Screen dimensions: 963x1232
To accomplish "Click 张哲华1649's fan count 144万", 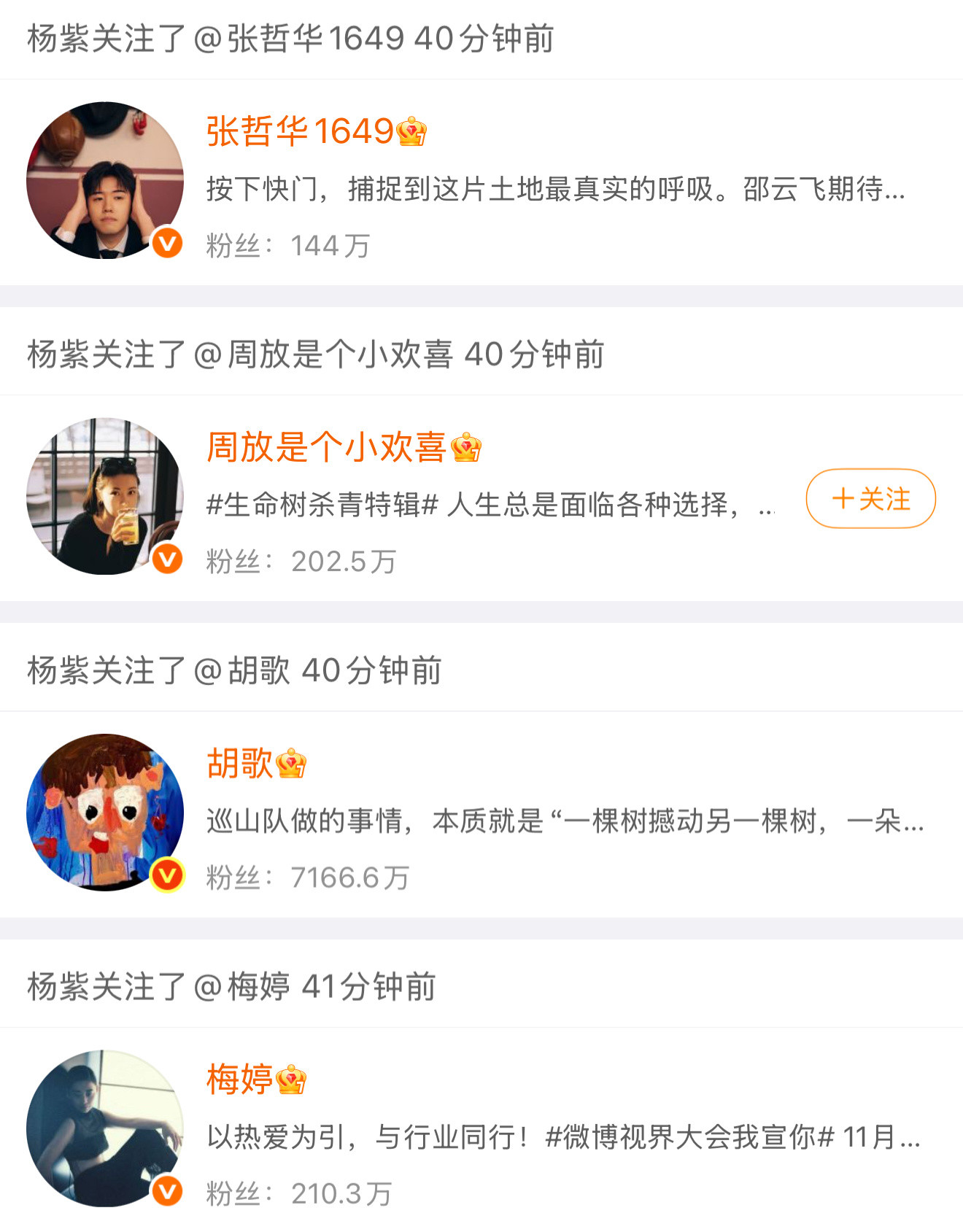I will 330,247.
